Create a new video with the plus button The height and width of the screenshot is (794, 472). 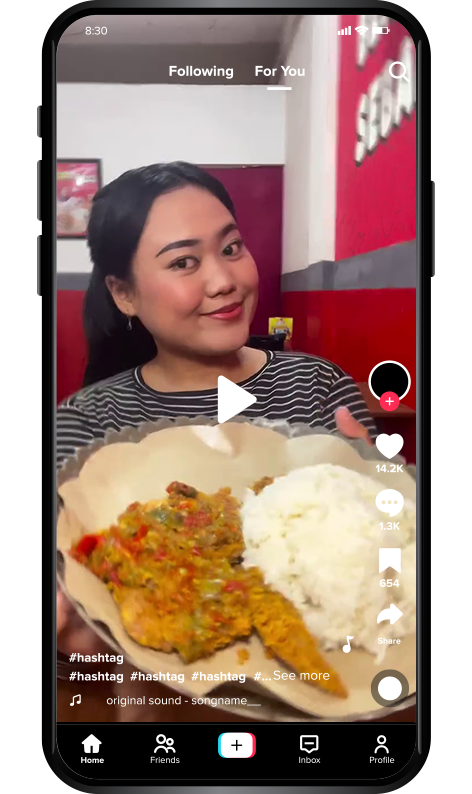[x=237, y=745]
